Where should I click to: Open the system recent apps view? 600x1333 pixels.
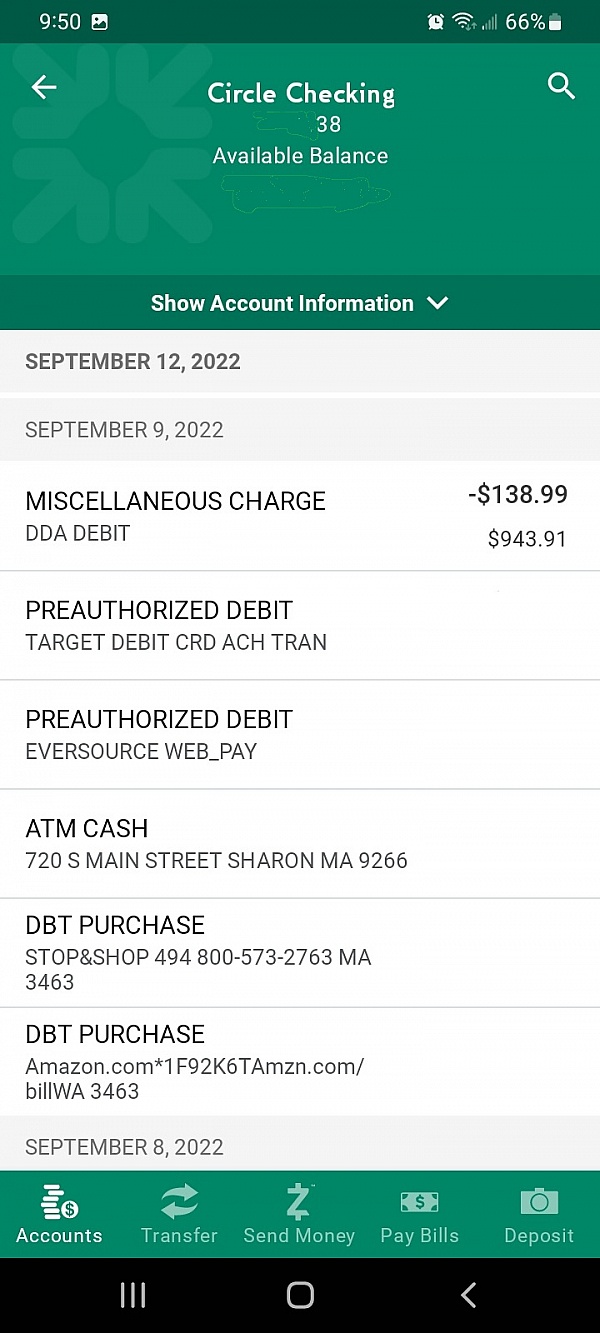click(x=133, y=1295)
